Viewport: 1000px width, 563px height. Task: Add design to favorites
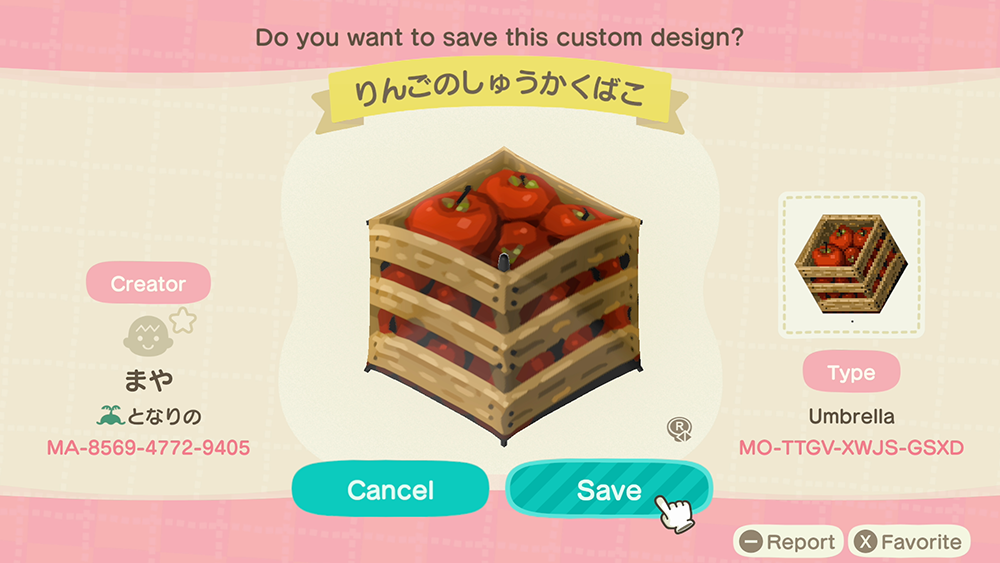pyautogui.click(x=908, y=542)
